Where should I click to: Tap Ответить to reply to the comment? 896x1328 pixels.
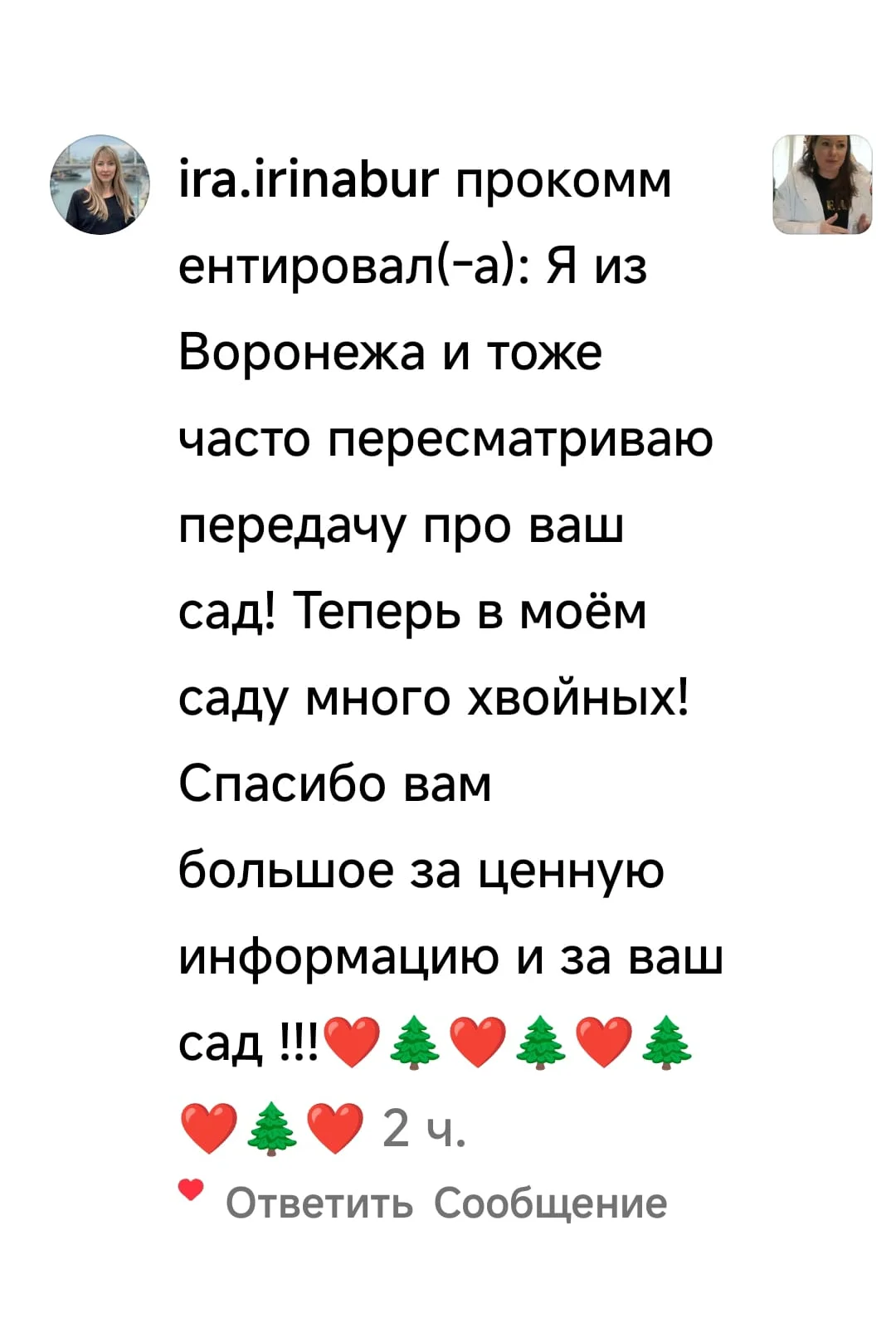[x=319, y=1203]
